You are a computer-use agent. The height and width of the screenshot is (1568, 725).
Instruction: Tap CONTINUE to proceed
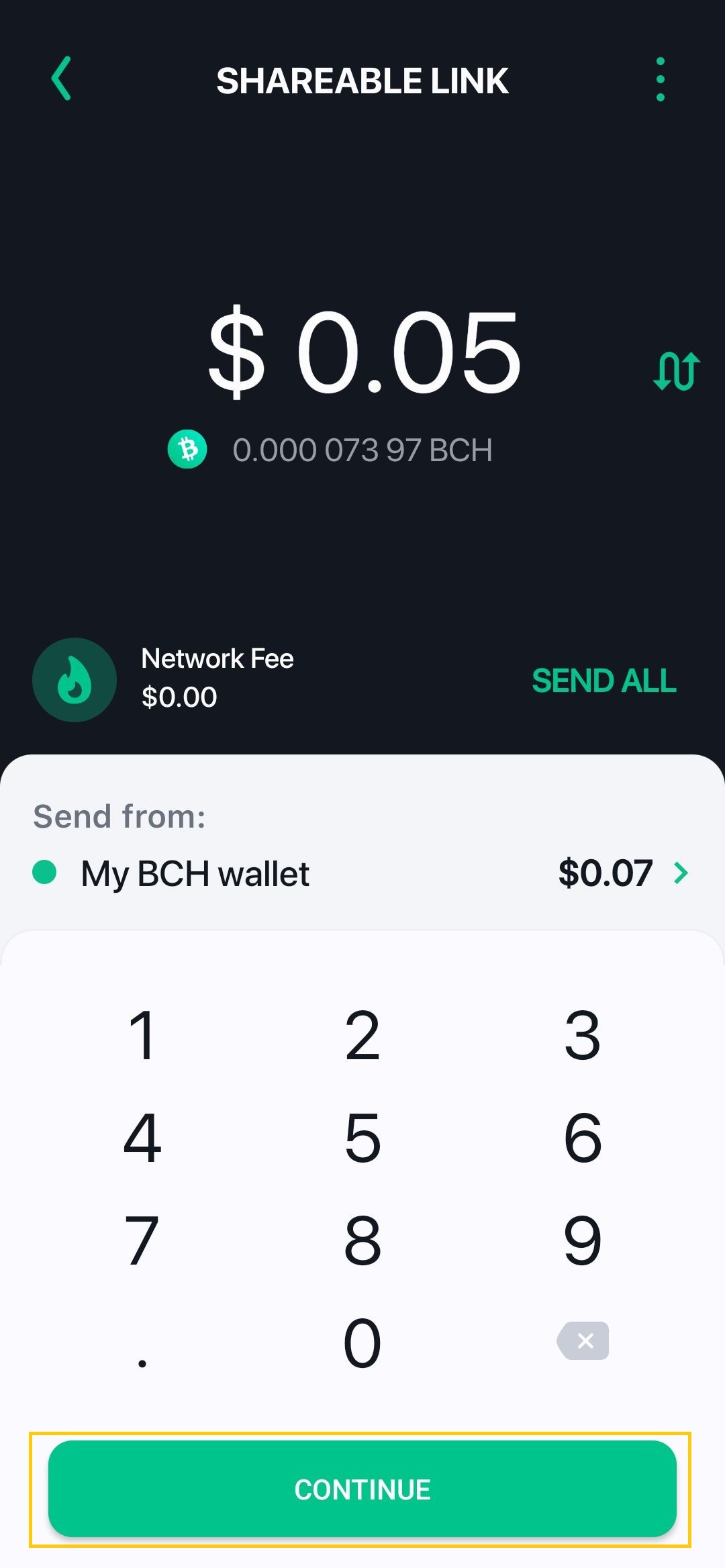362,1489
